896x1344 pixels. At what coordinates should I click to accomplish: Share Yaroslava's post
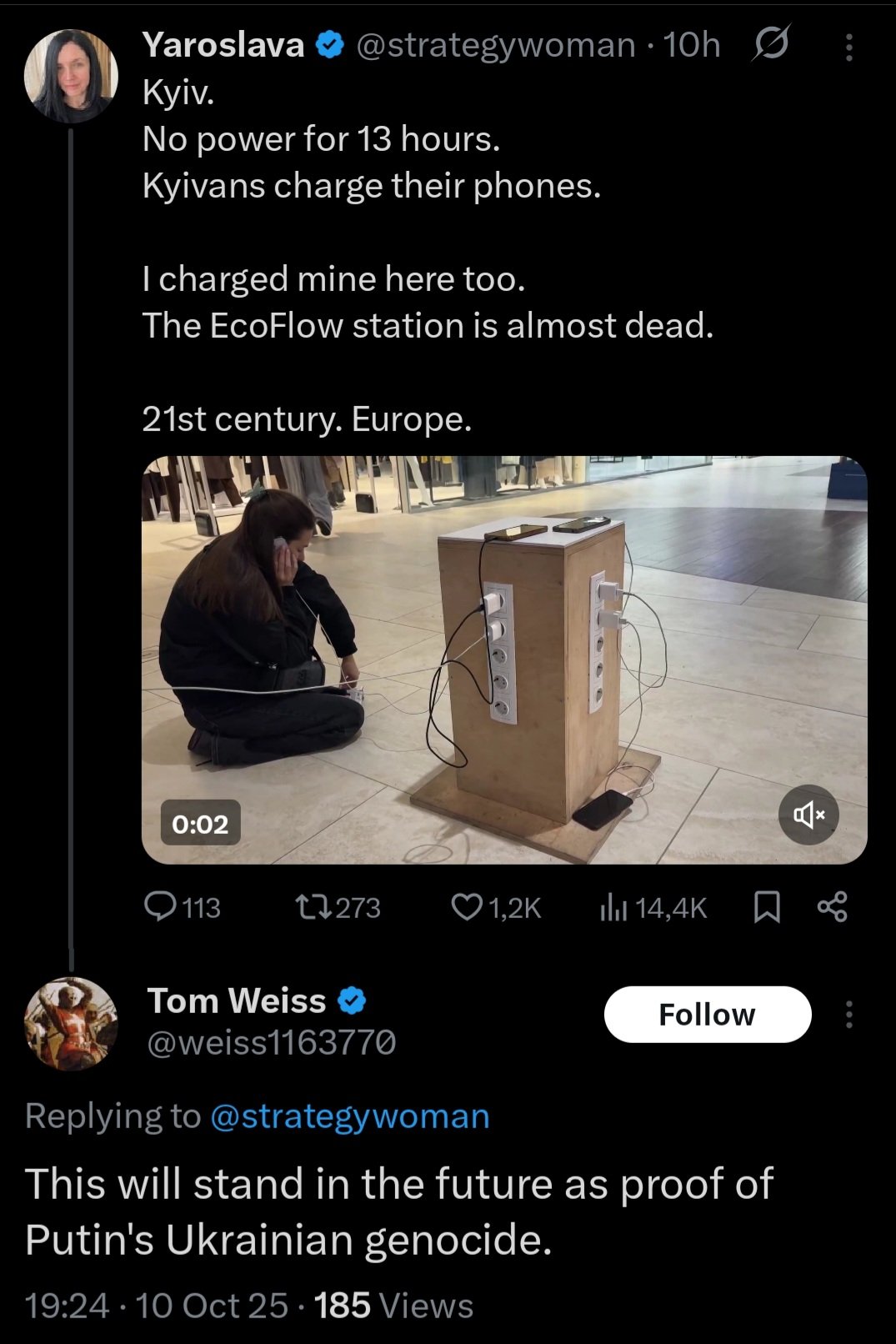point(832,906)
